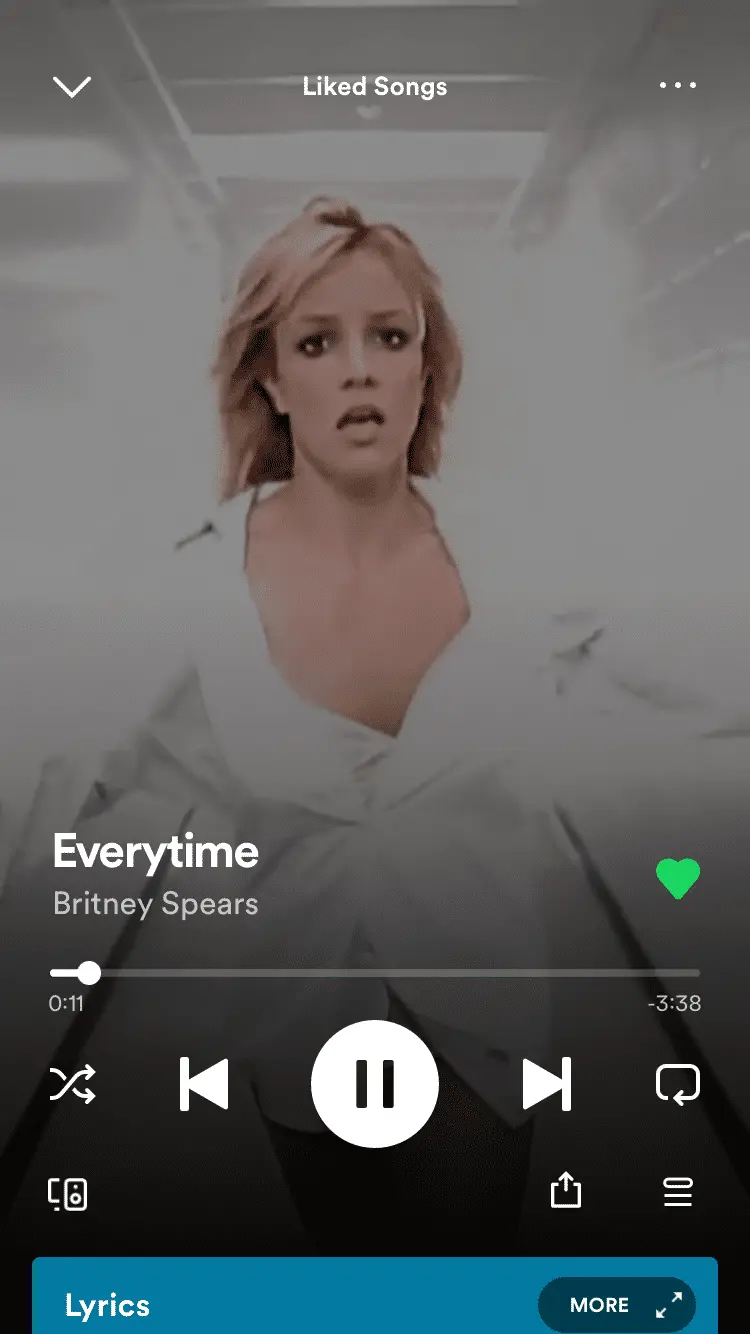Collapse the now playing screen
Screen dimensions: 750x1334
tap(71, 87)
